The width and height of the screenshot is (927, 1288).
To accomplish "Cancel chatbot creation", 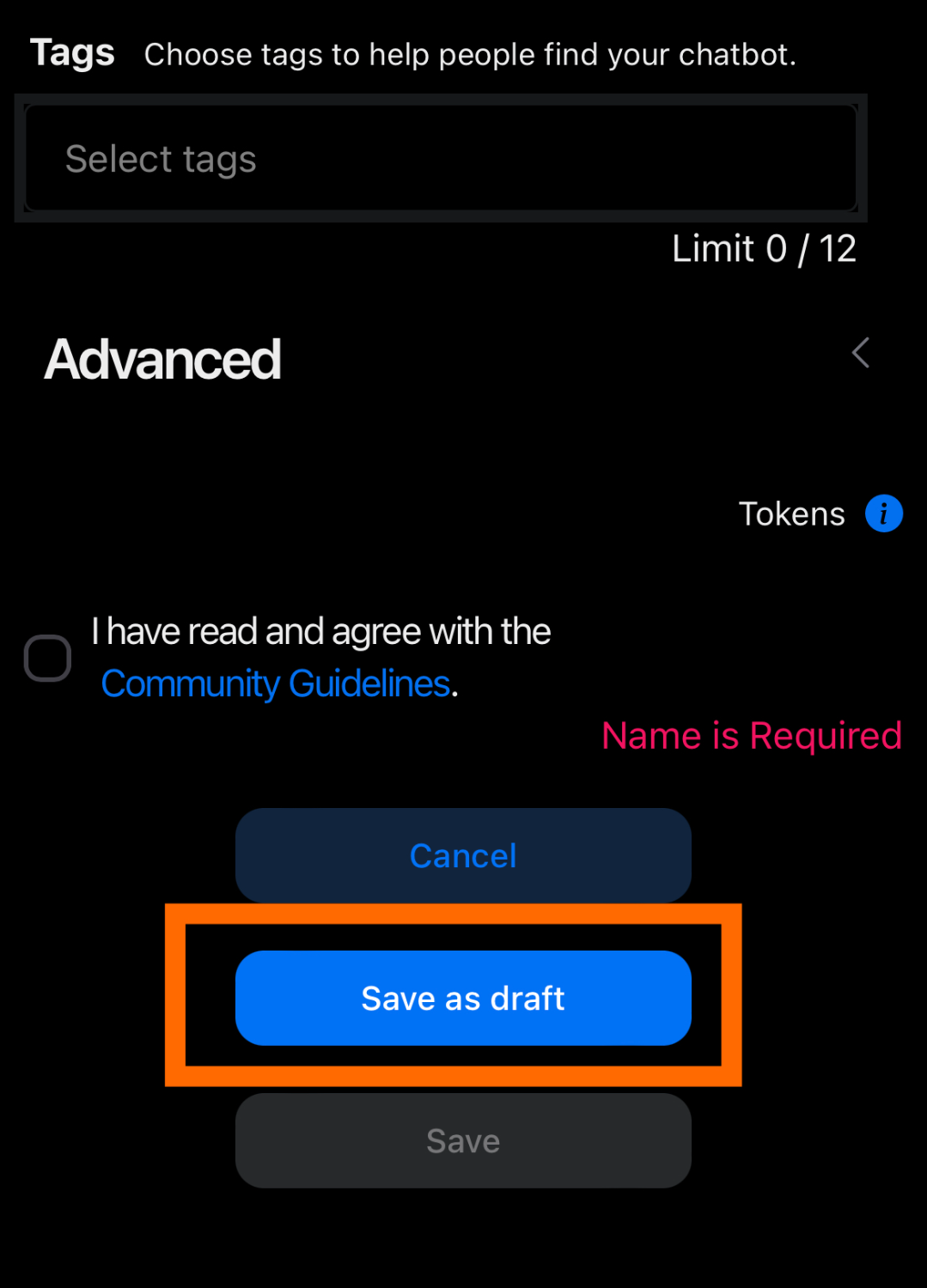I will (463, 855).
